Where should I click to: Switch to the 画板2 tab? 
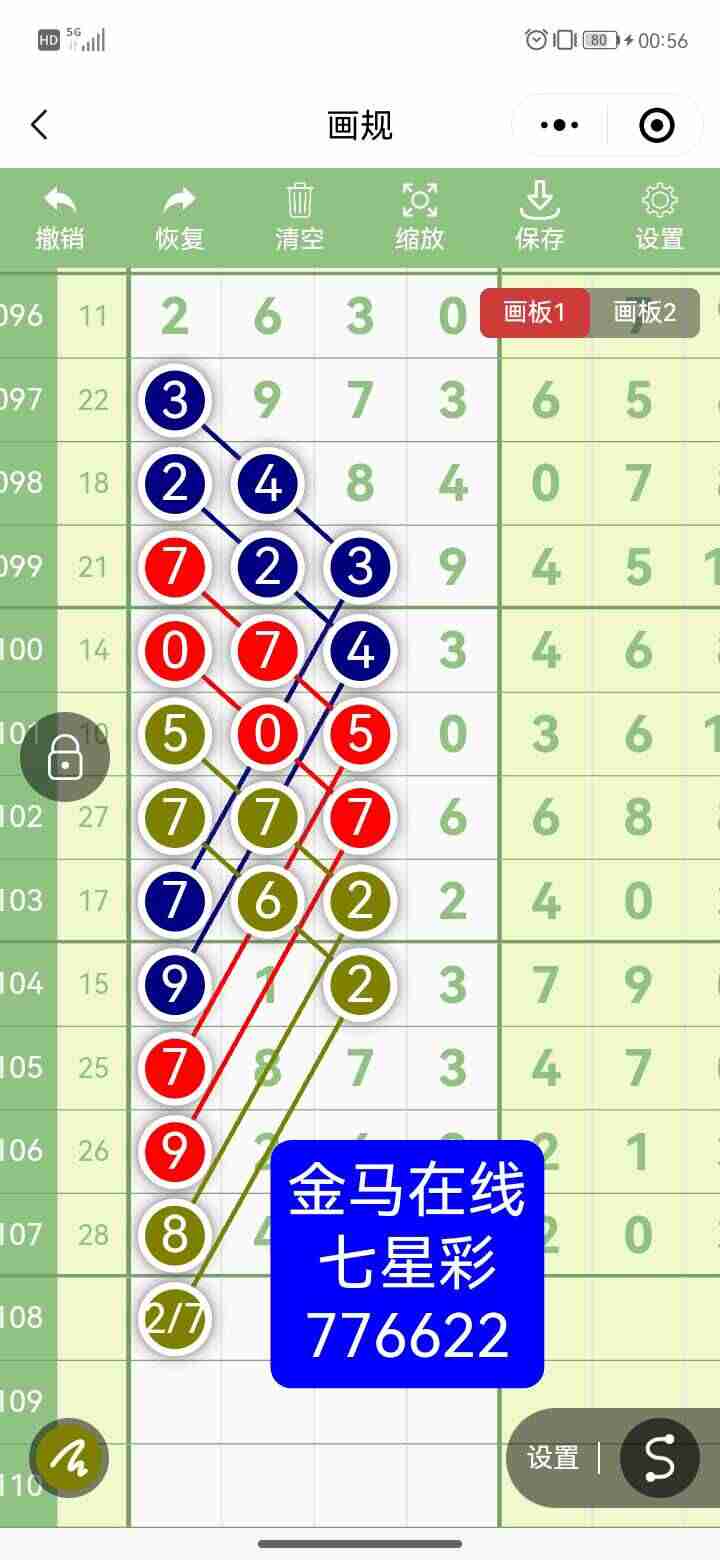click(645, 312)
